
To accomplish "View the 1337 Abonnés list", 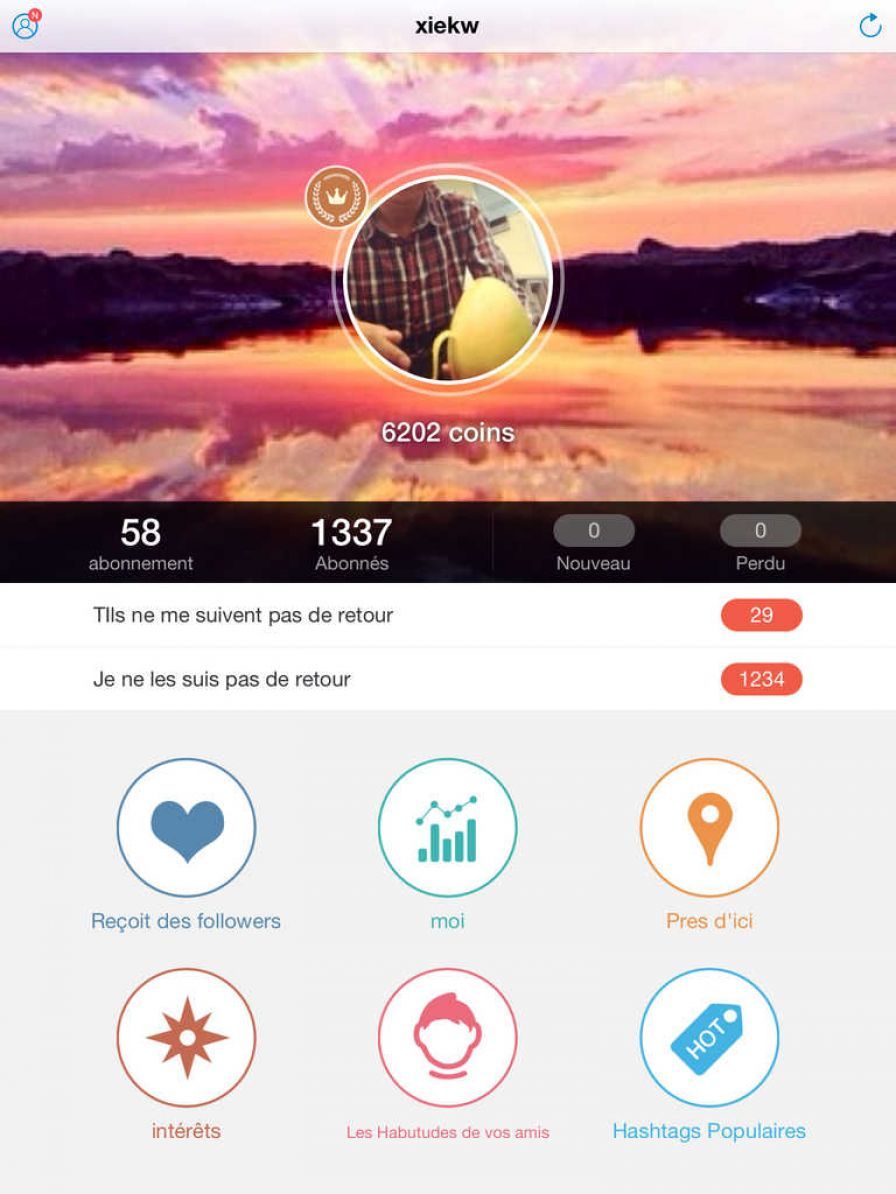I will pos(351,543).
